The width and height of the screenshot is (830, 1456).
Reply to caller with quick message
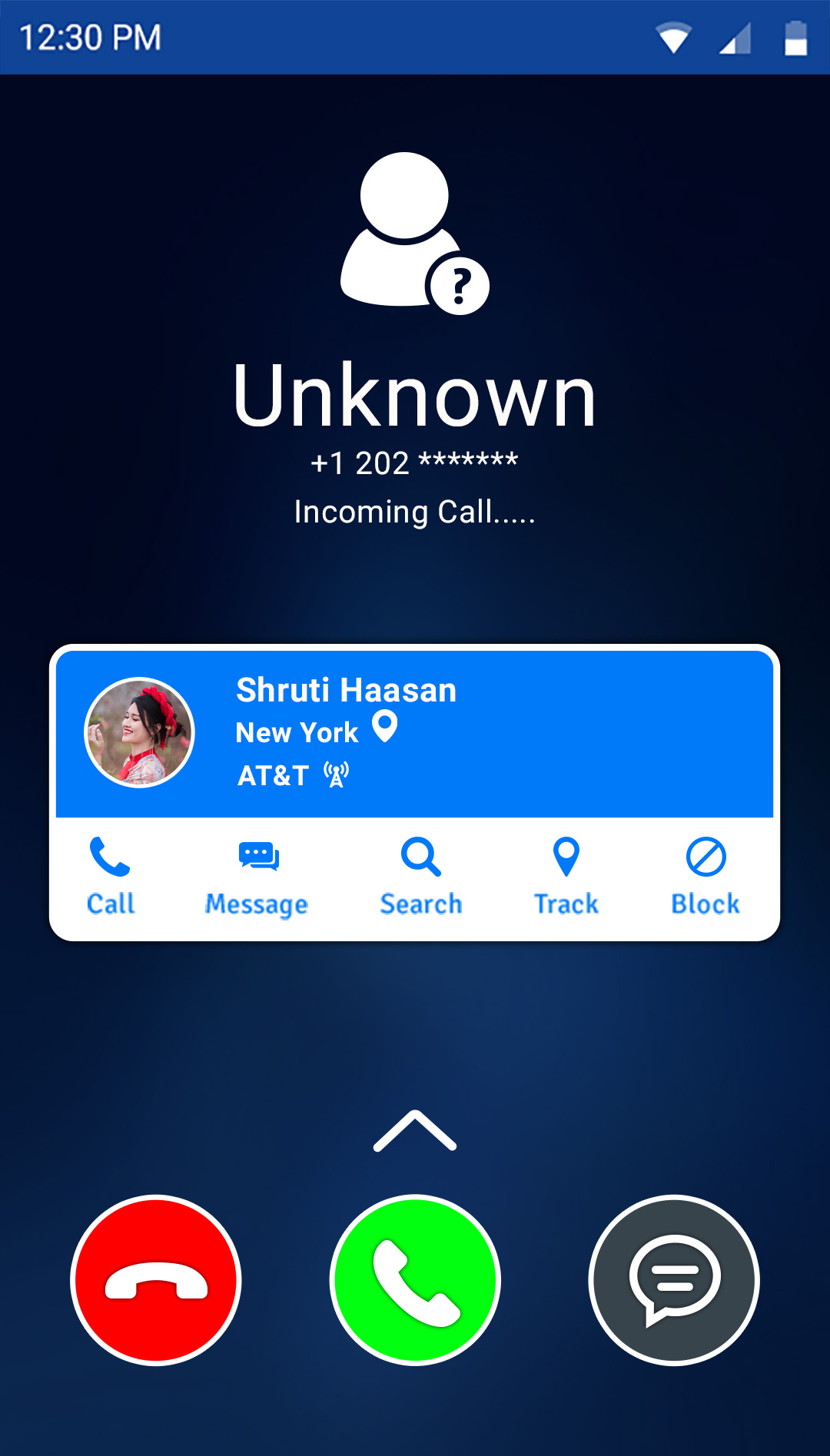[x=674, y=1280]
